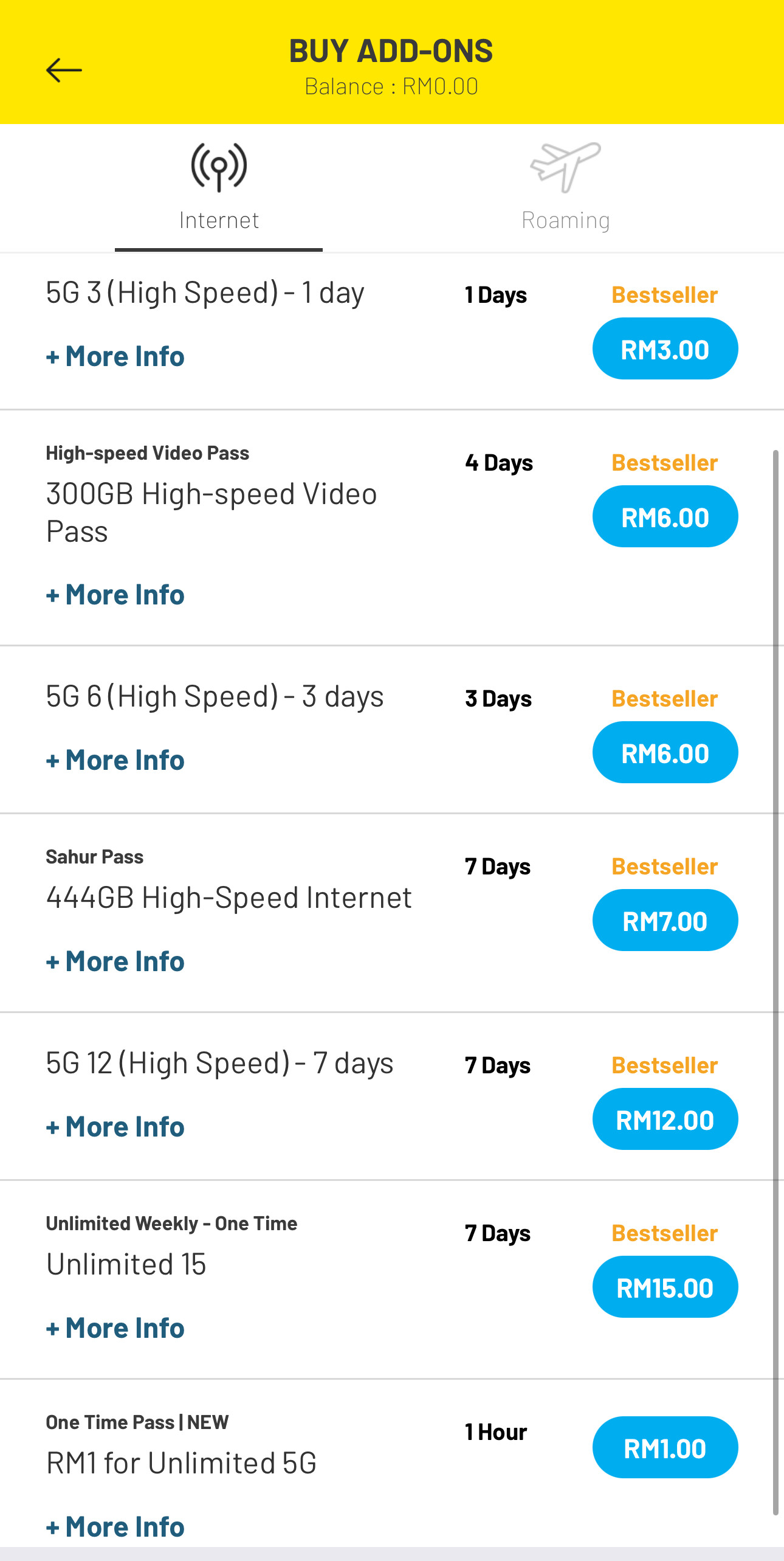Expand More Info under 300GB High-speed Video Pass
The image size is (784, 1561).
click(115, 595)
